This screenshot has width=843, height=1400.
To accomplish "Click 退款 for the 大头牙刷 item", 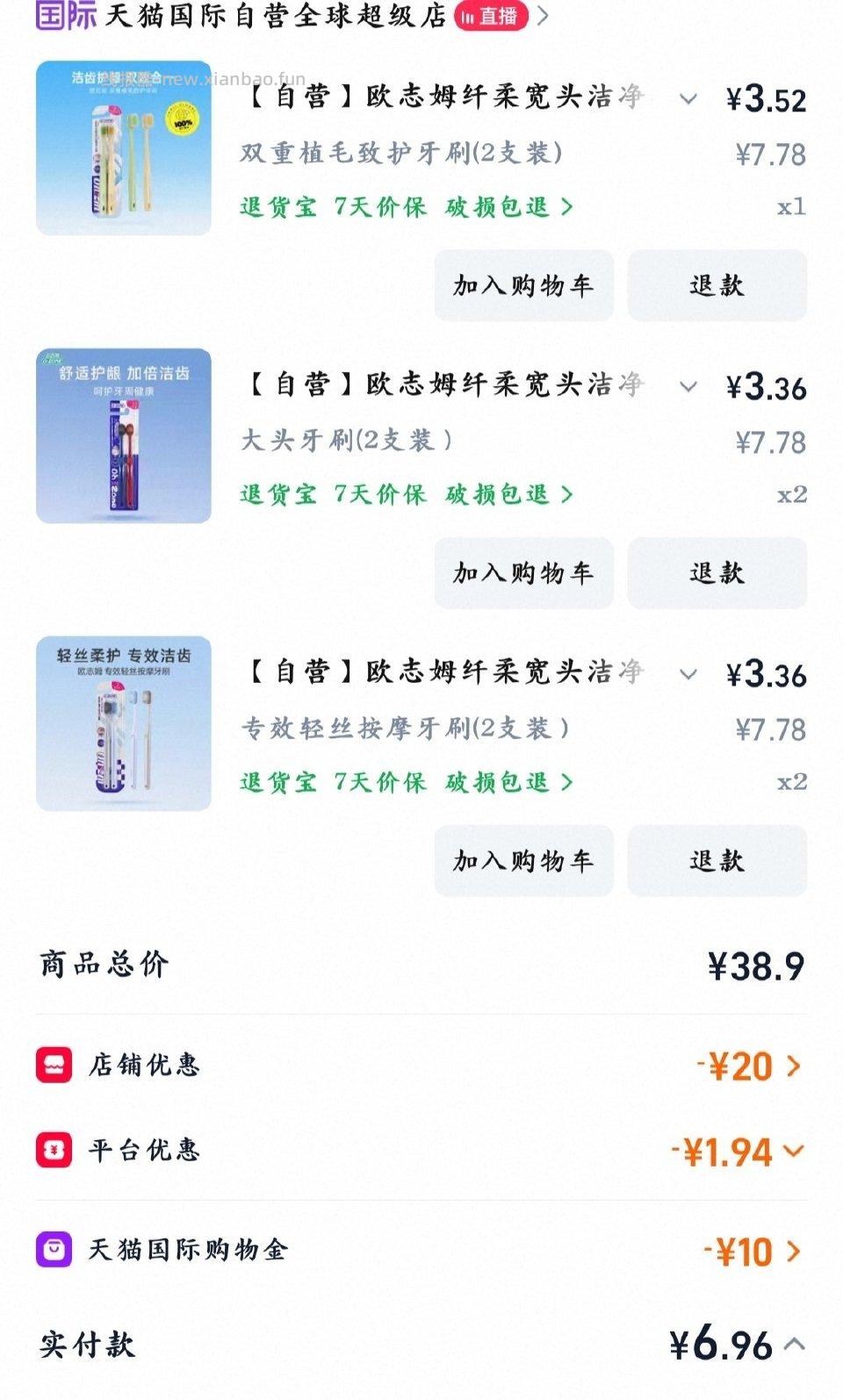I will (x=717, y=572).
